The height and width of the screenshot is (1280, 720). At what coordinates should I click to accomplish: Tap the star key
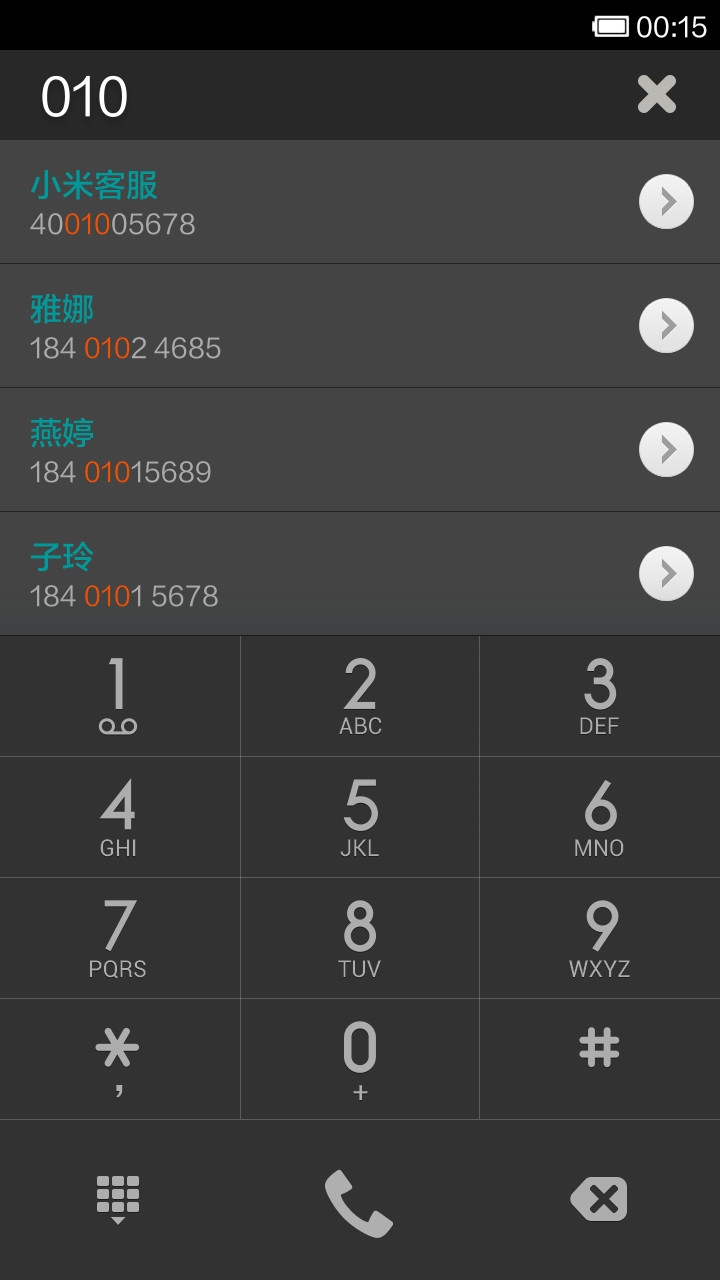coord(120,1059)
